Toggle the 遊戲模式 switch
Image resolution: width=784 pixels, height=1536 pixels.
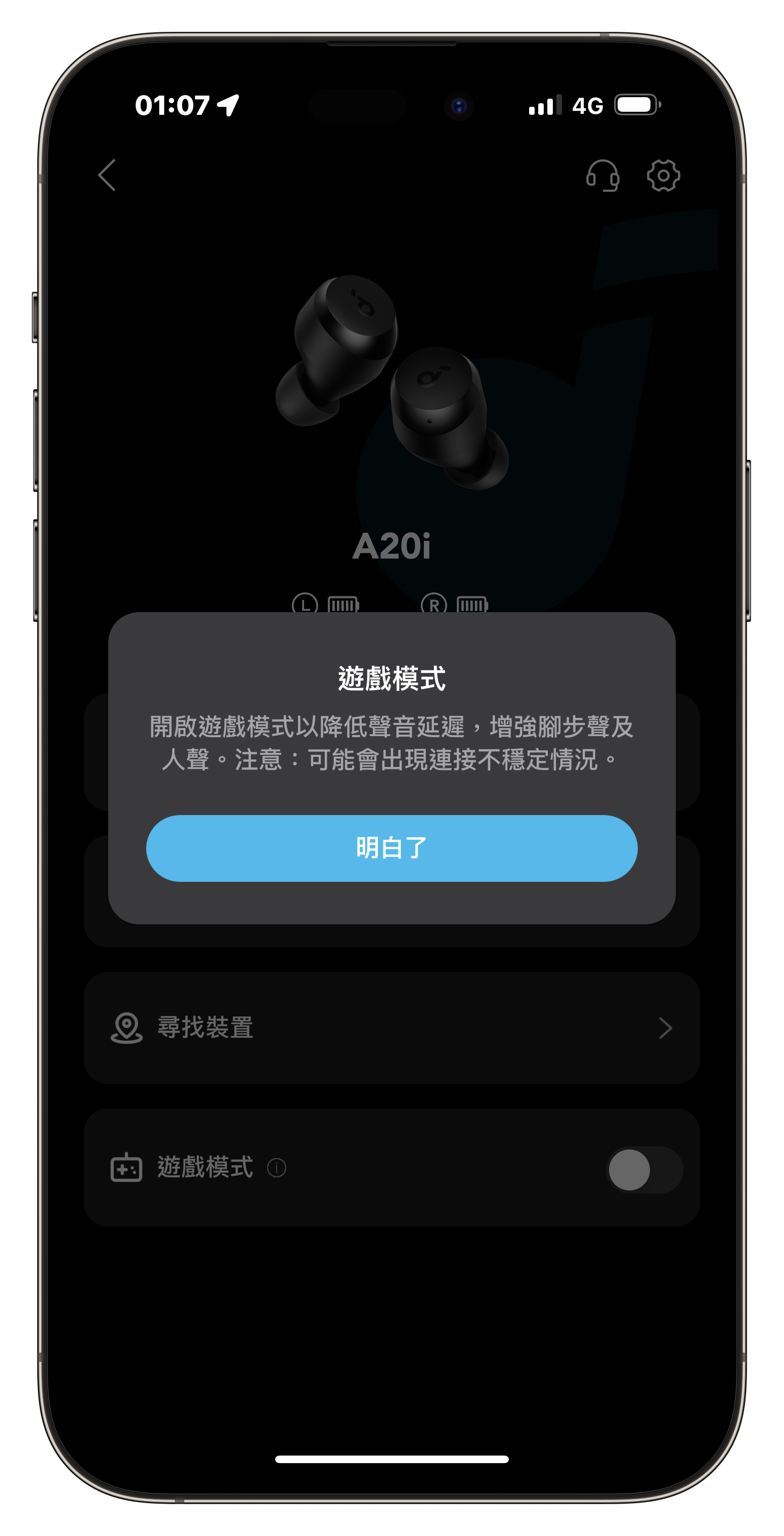644,1169
